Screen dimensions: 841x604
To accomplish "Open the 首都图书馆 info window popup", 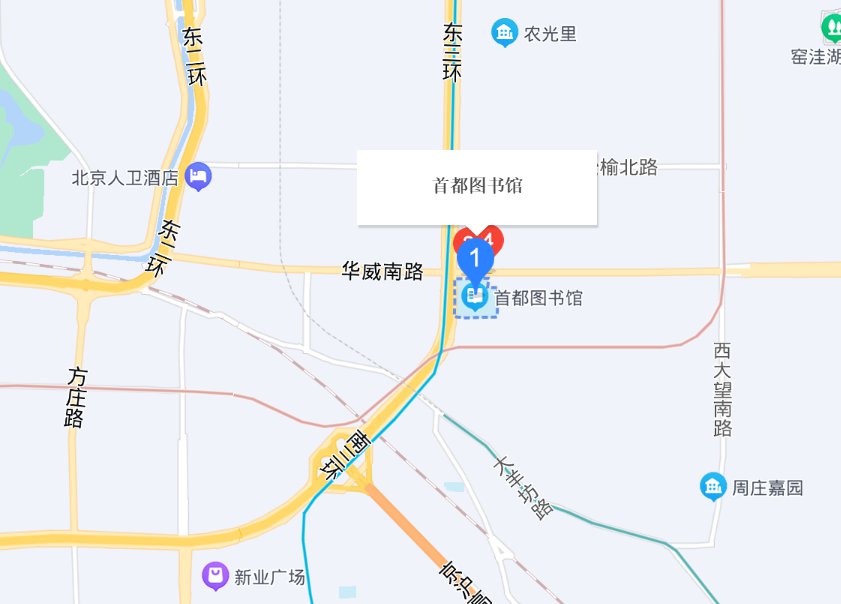I will pyautogui.click(x=477, y=187).
